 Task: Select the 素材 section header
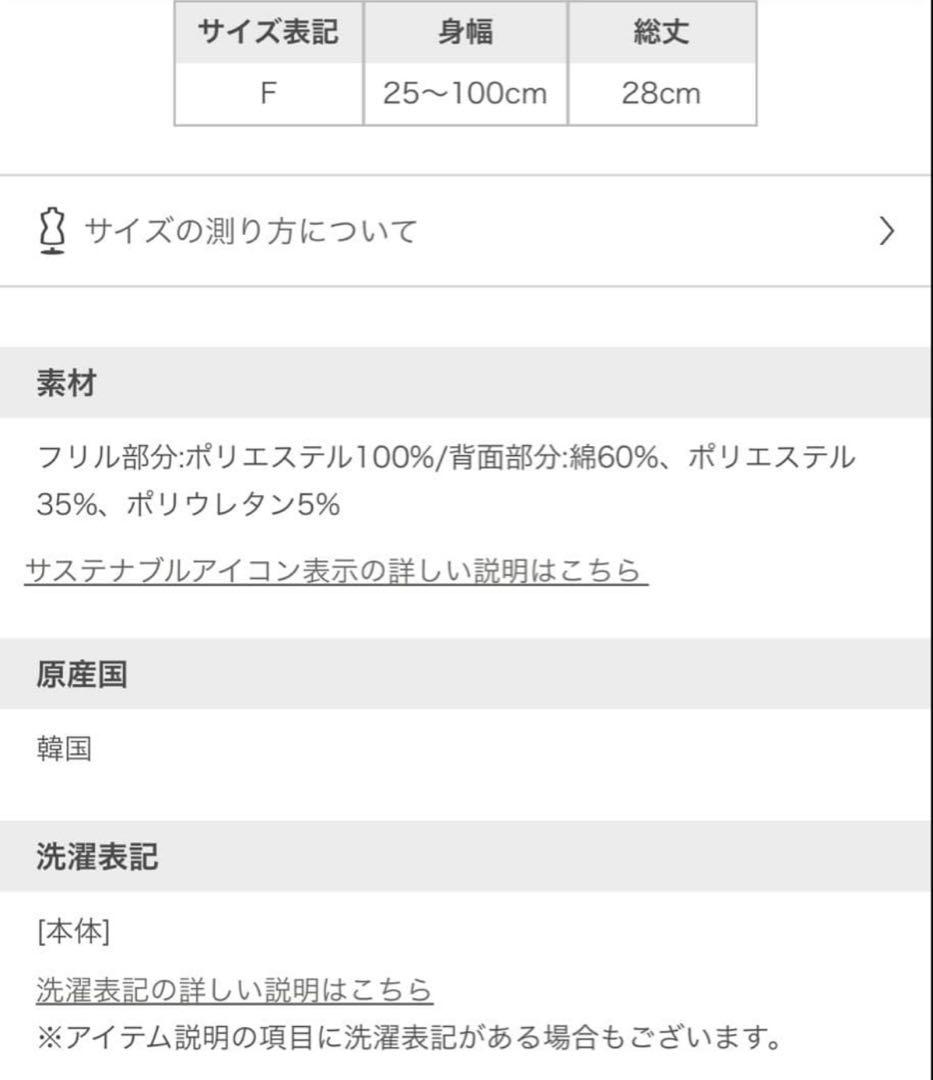click(66, 383)
